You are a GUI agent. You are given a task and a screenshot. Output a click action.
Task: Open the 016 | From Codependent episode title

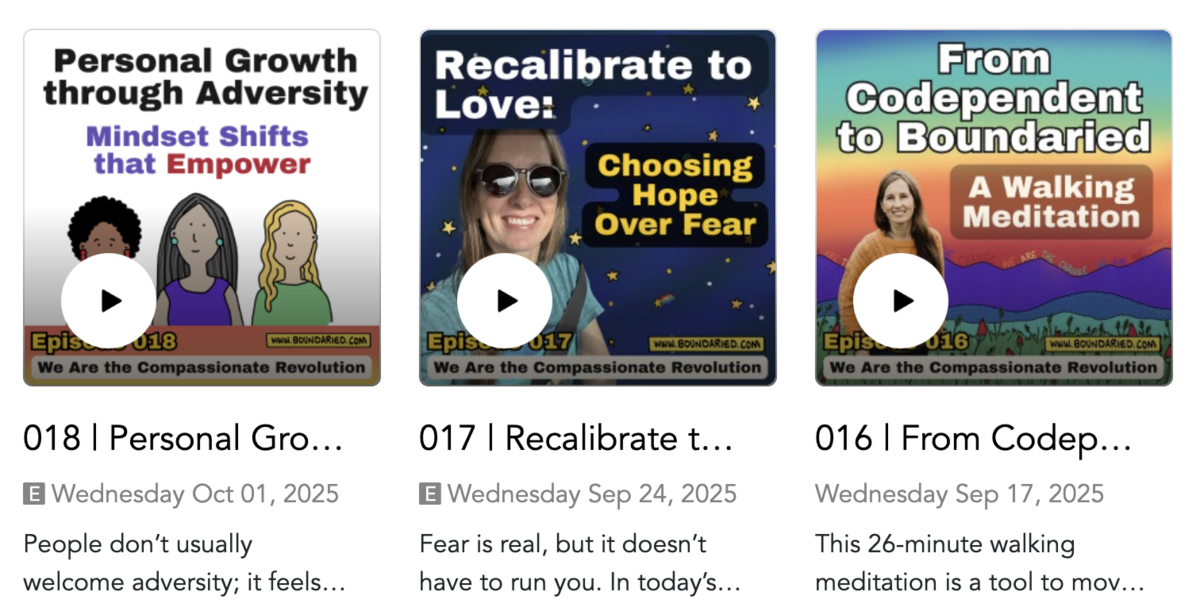pyautogui.click(x=974, y=438)
